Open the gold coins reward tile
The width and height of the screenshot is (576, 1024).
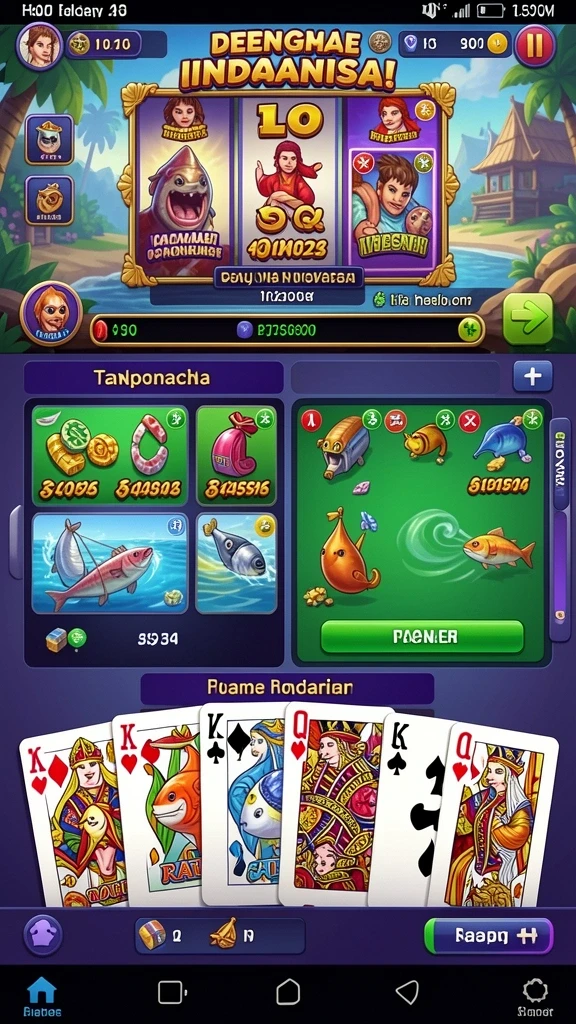coord(110,455)
